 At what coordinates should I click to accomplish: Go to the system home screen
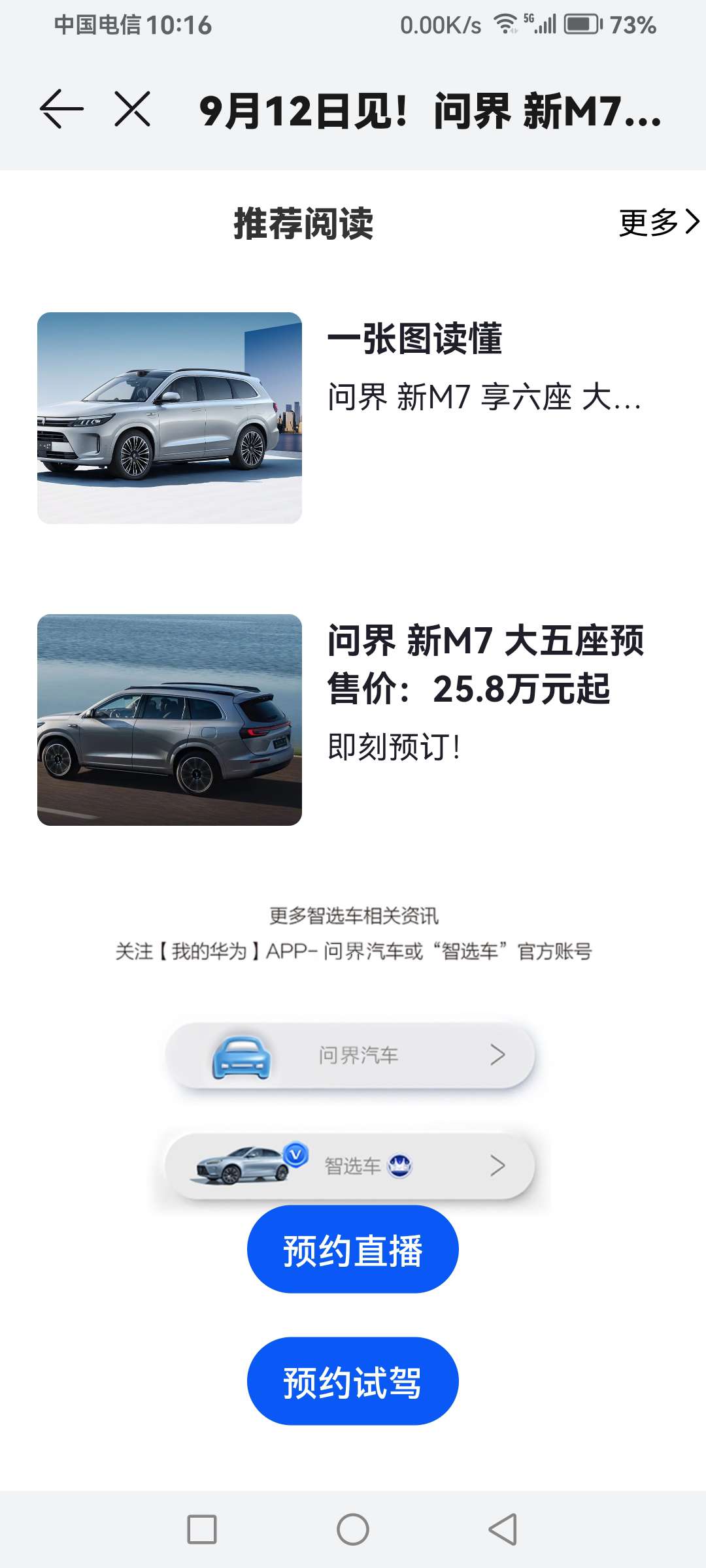pos(353,1529)
